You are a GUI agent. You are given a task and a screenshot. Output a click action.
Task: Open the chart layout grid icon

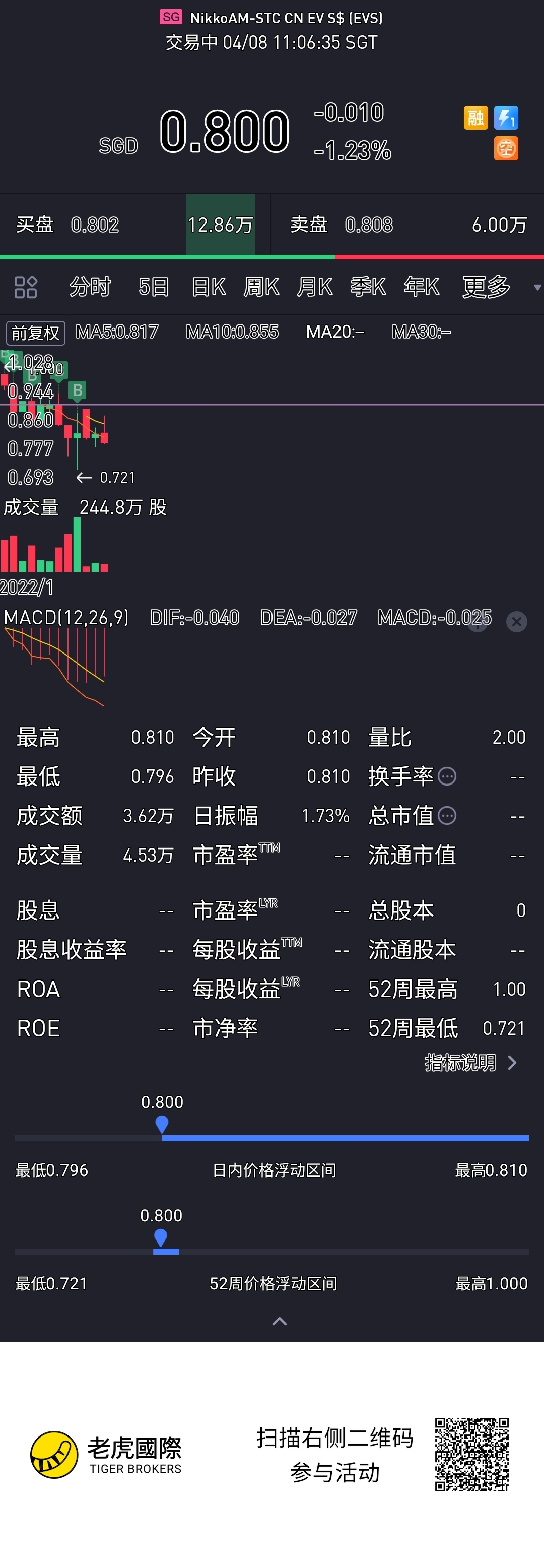pyautogui.click(x=26, y=287)
